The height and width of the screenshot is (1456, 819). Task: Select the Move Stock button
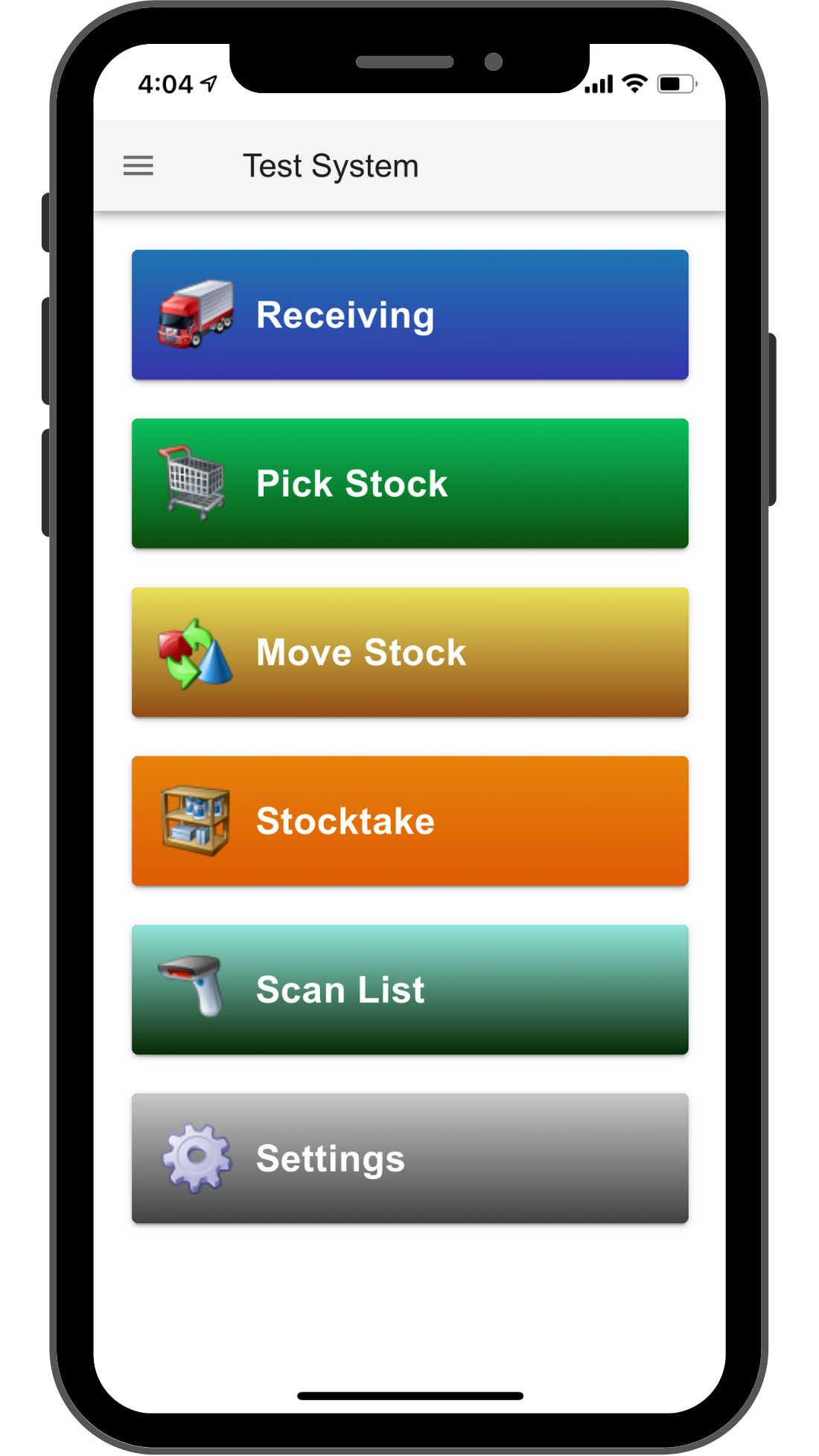point(409,652)
